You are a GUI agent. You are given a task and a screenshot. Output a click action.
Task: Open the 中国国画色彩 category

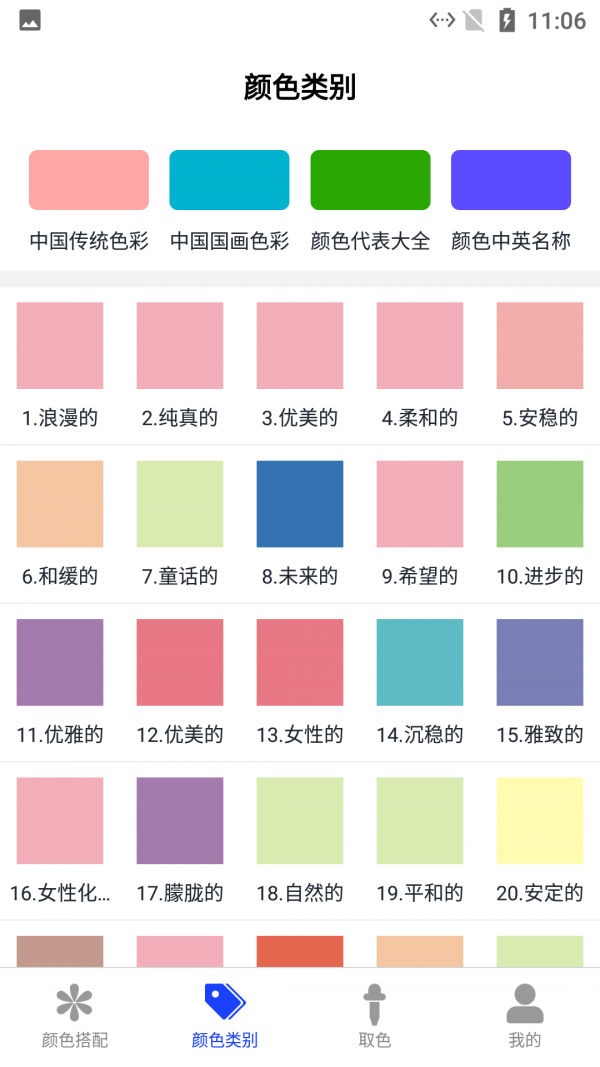coord(229,180)
